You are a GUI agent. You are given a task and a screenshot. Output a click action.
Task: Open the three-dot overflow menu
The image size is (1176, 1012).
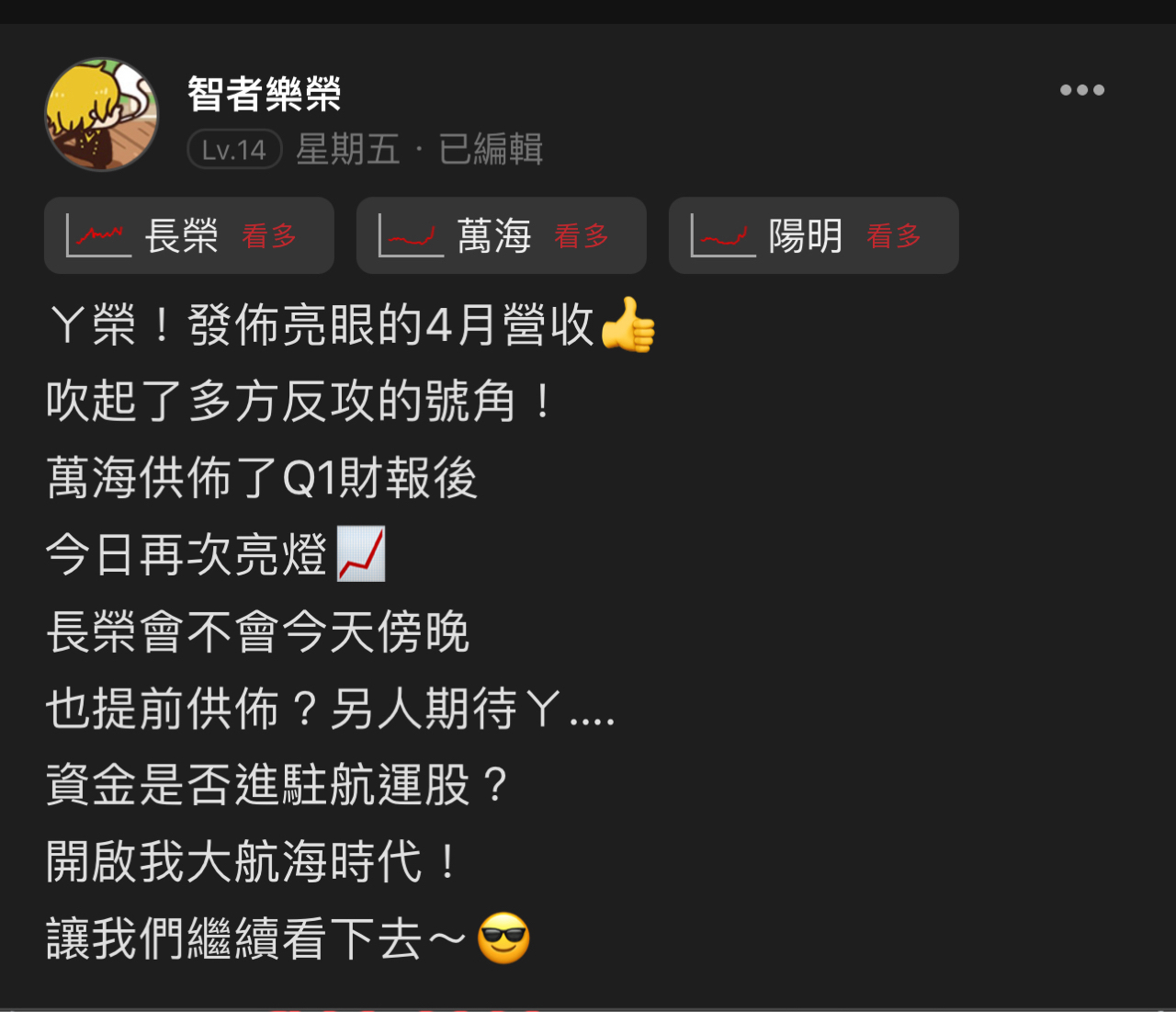click(x=1081, y=90)
